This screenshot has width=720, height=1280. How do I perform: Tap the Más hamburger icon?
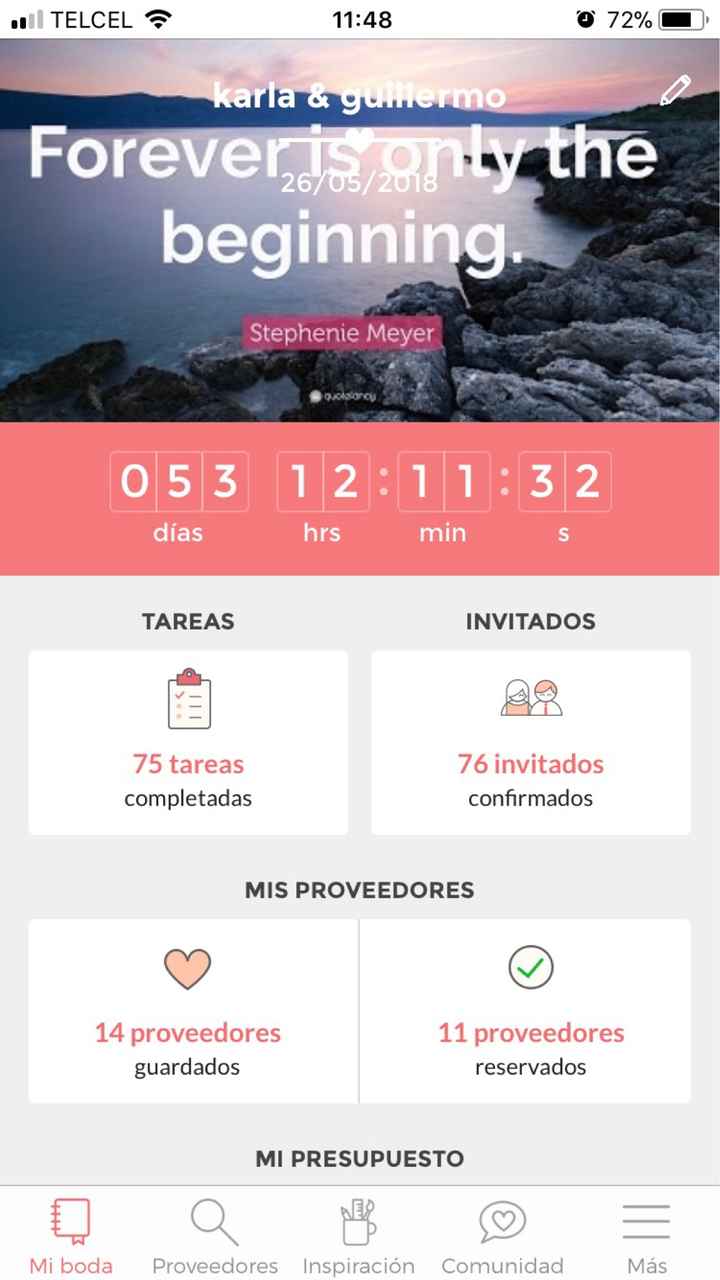pos(645,1220)
